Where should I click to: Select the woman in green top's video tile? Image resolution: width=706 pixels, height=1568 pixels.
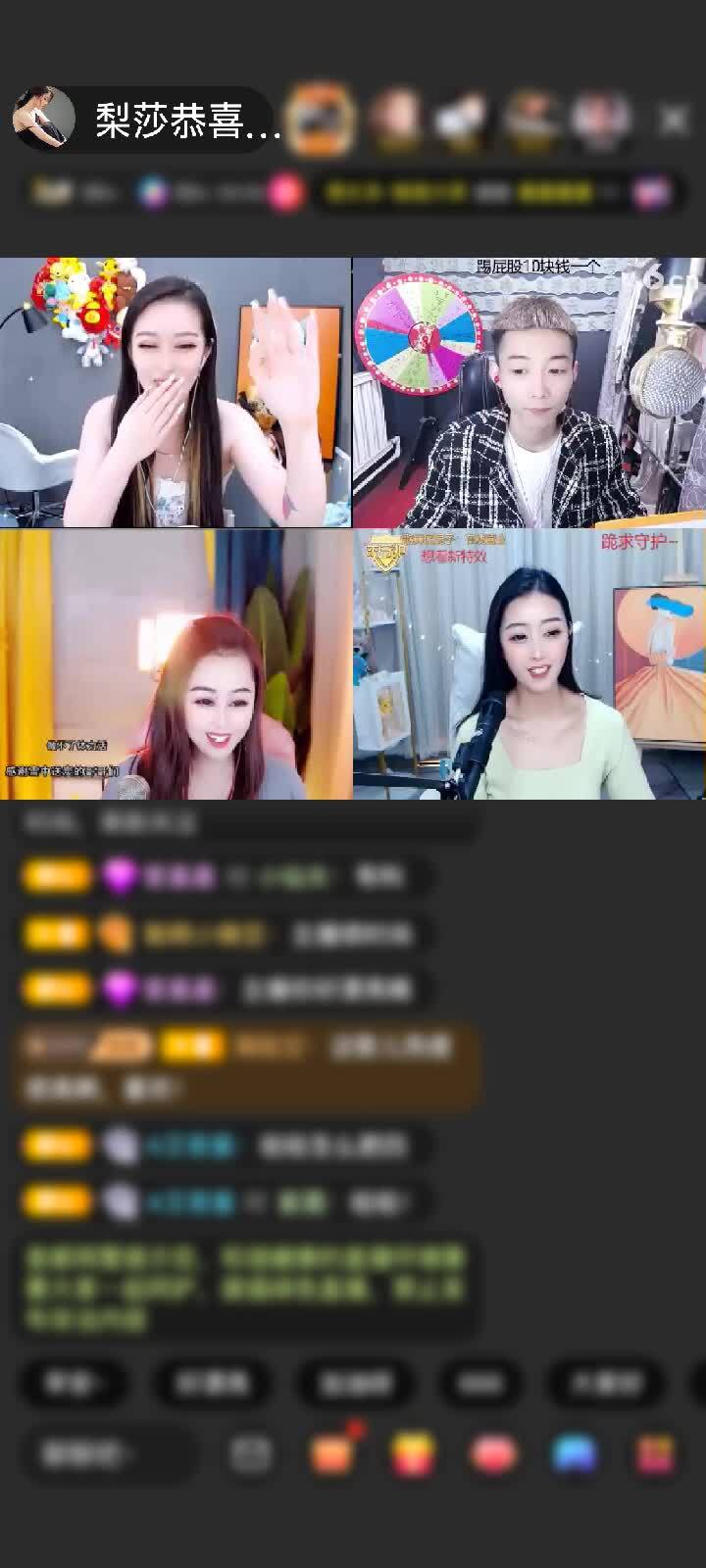click(529, 664)
